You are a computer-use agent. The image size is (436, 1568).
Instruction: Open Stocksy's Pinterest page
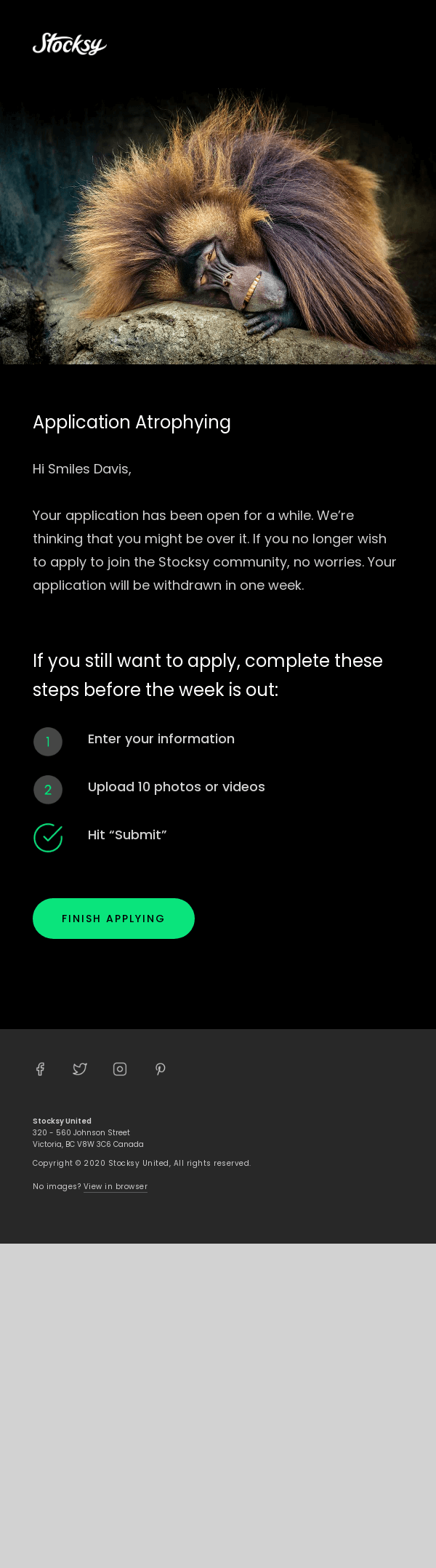coord(161,1069)
